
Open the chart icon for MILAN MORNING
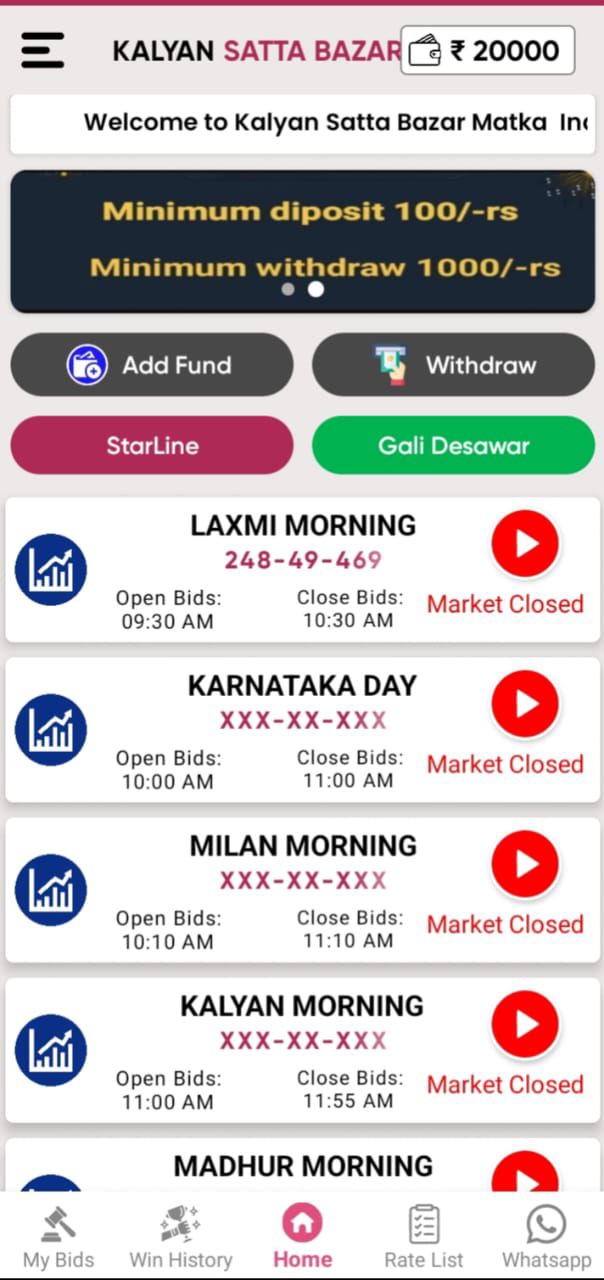click(51, 890)
